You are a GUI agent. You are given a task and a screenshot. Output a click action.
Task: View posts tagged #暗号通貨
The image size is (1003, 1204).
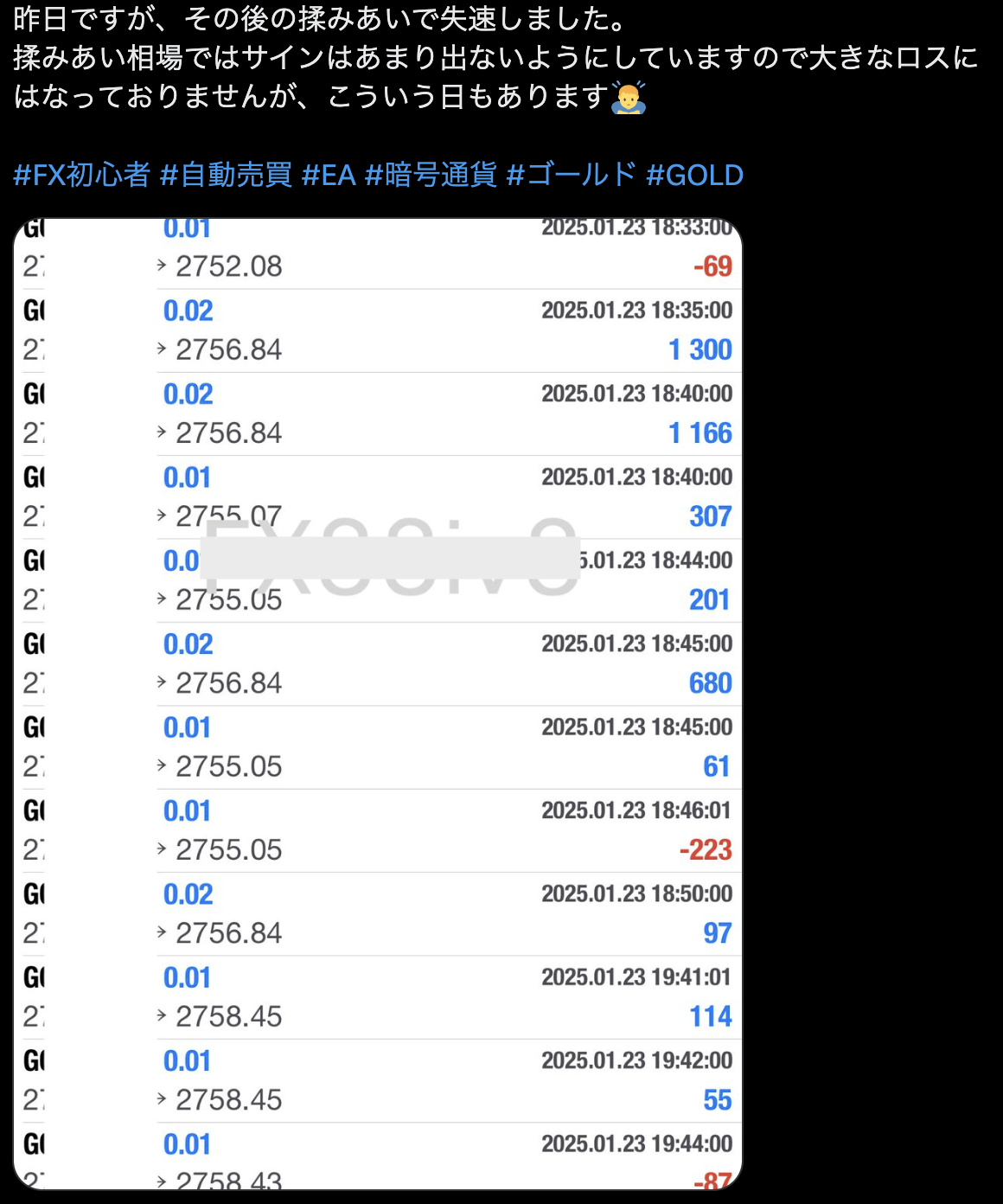(431, 175)
